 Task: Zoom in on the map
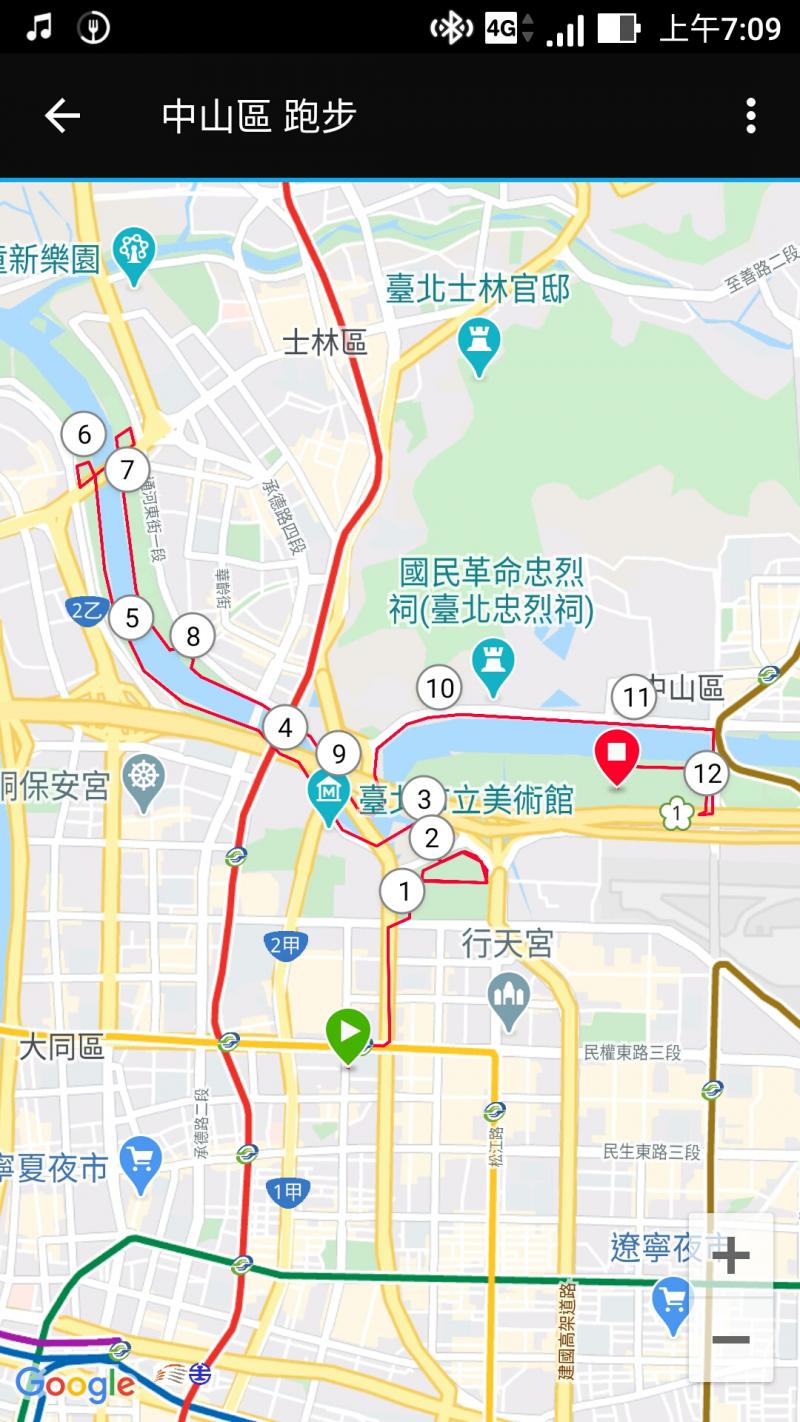tap(731, 1256)
